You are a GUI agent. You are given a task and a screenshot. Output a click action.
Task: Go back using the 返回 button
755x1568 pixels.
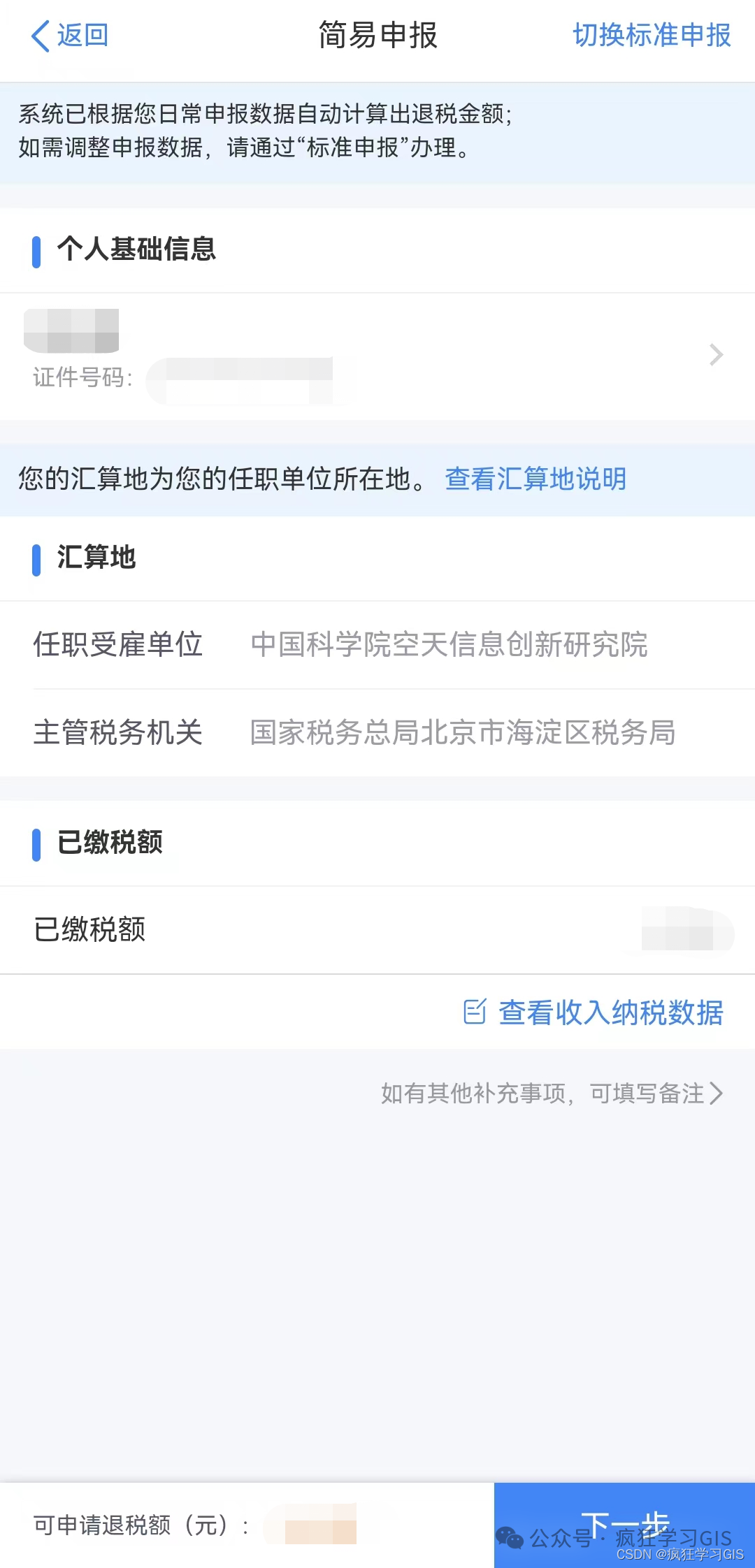[70, 35]
